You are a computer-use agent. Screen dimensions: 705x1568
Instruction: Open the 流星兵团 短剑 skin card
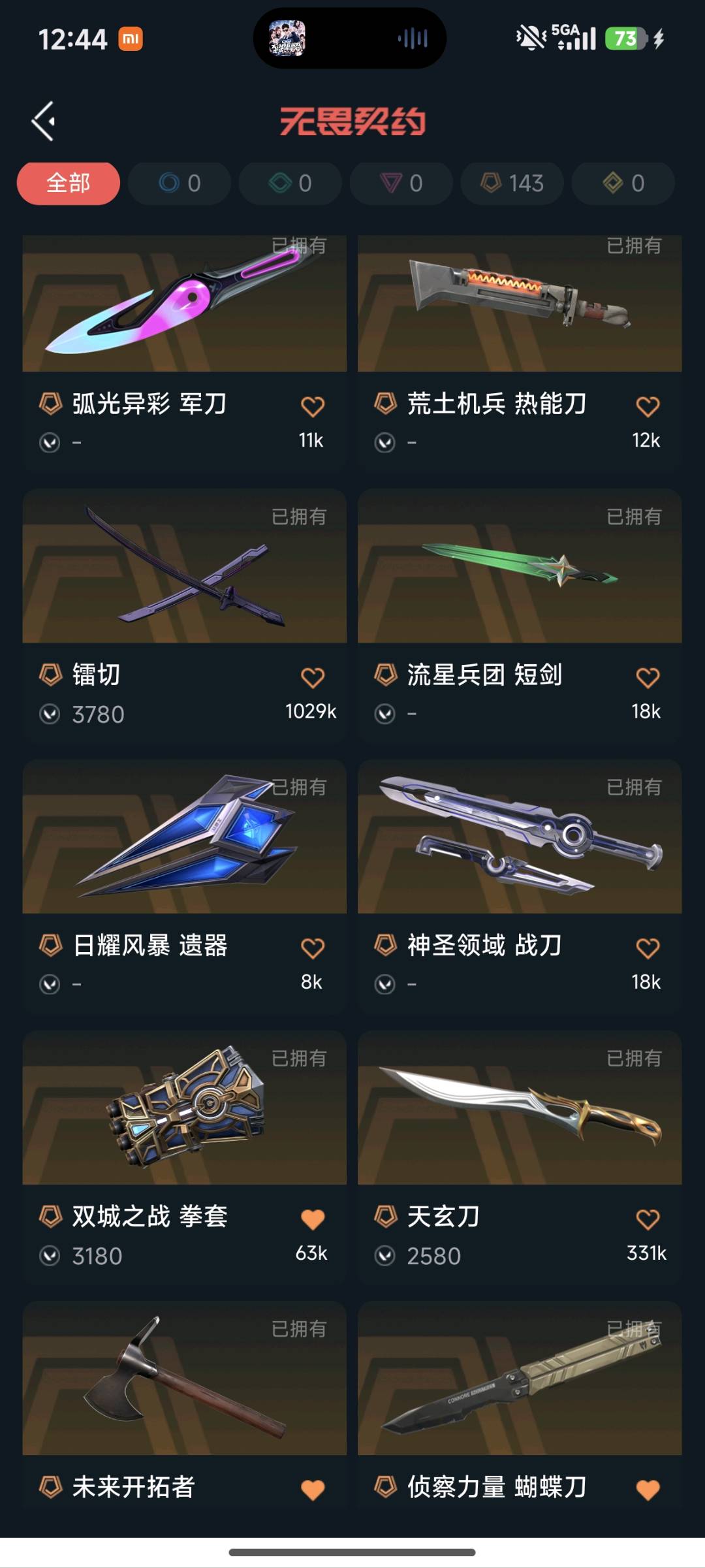tap(520, 568)
